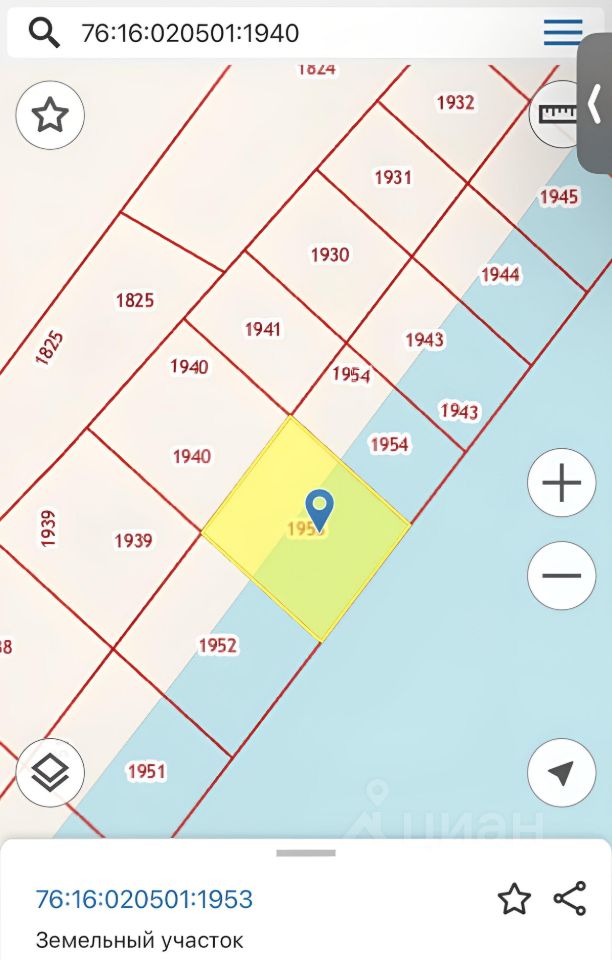Open the hamburger menu
The image size is (612, 960).
click(x=563, y=33)
